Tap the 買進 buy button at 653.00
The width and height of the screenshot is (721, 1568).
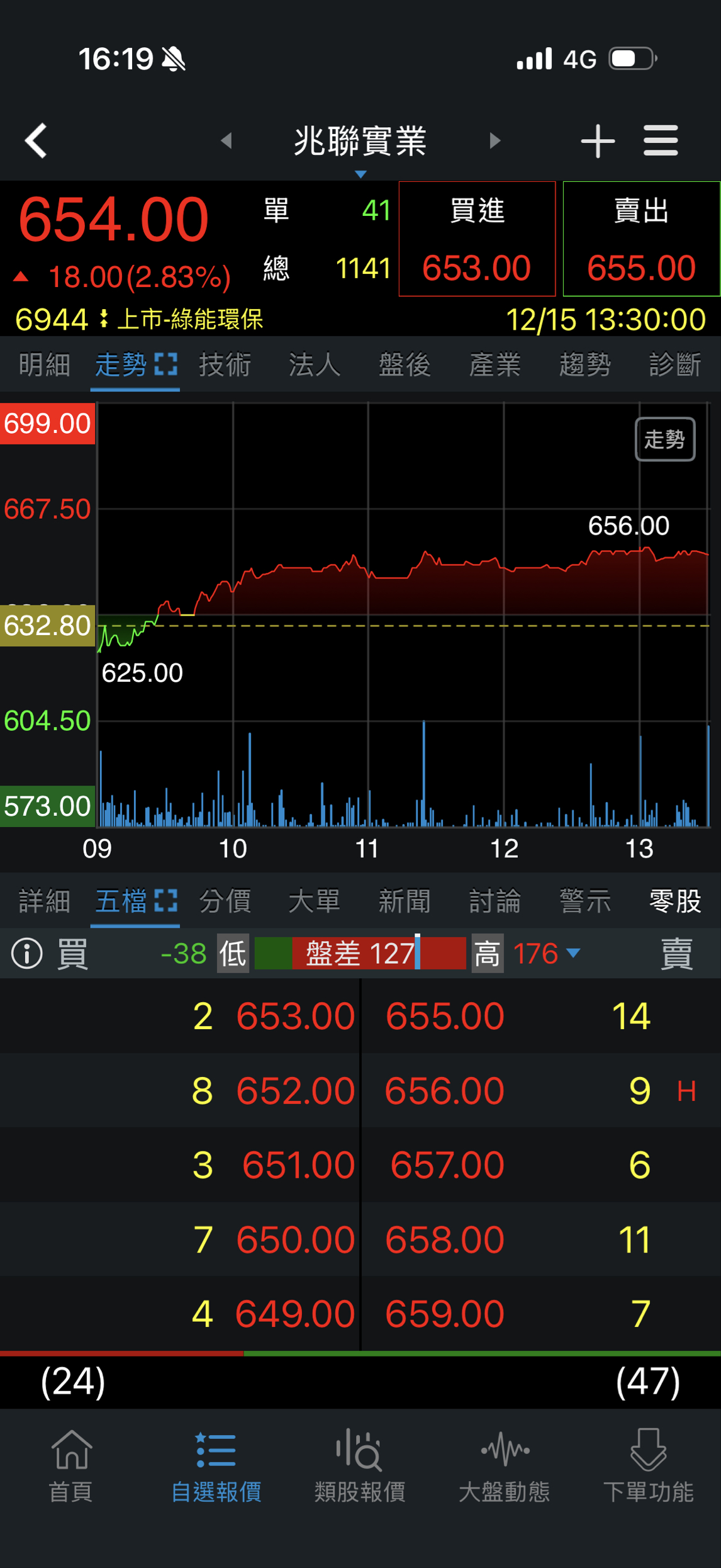click(x=477, y=239)
